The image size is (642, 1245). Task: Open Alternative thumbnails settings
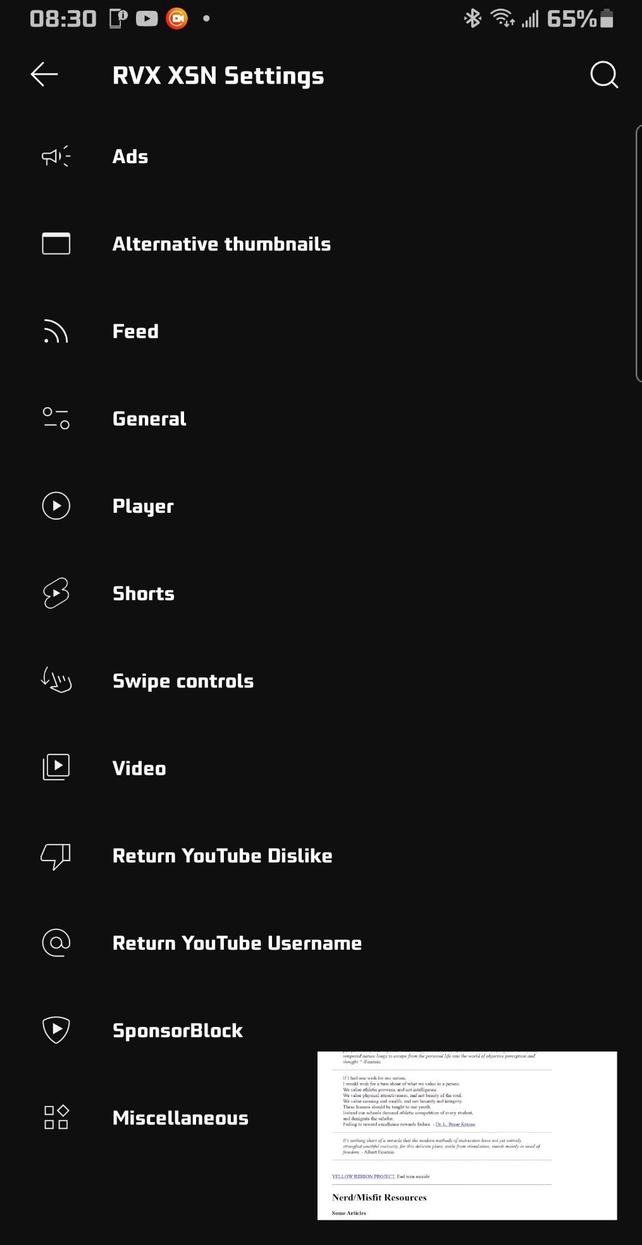pyautogui.click(x=221, y=244)
